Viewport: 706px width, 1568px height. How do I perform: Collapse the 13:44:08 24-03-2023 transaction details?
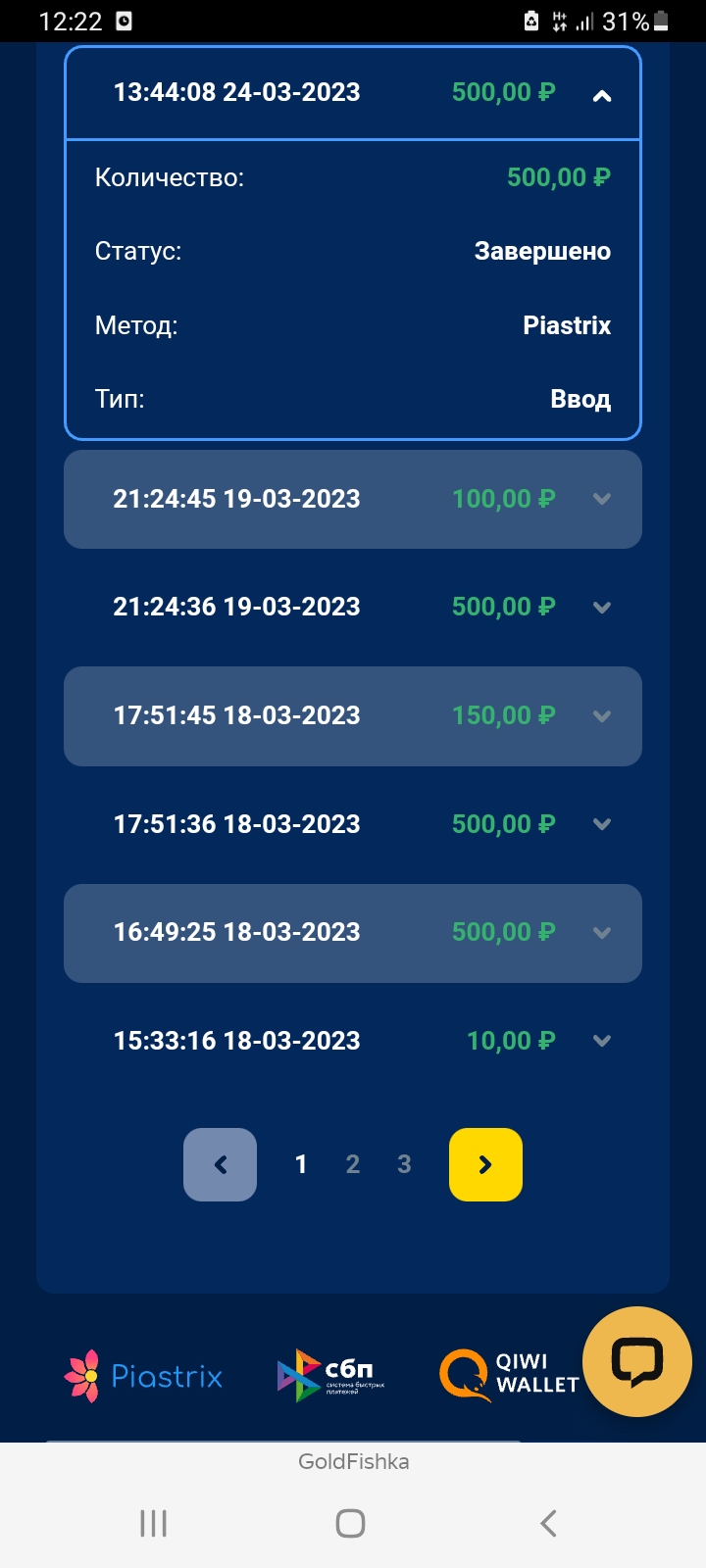click(x=602, y=95)
